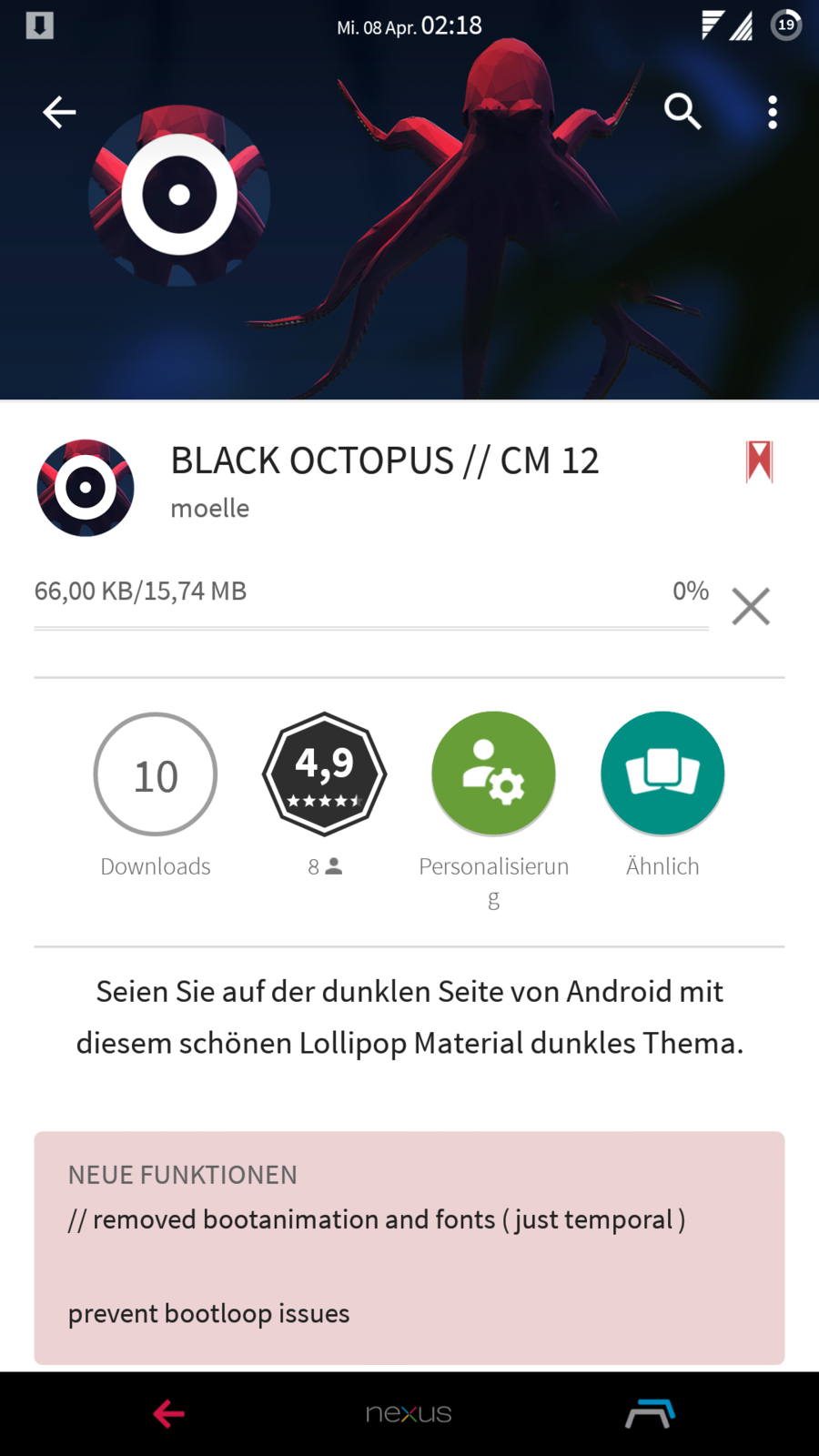Open developer page for moelle
819x1456 pixels.
(210, 509)
